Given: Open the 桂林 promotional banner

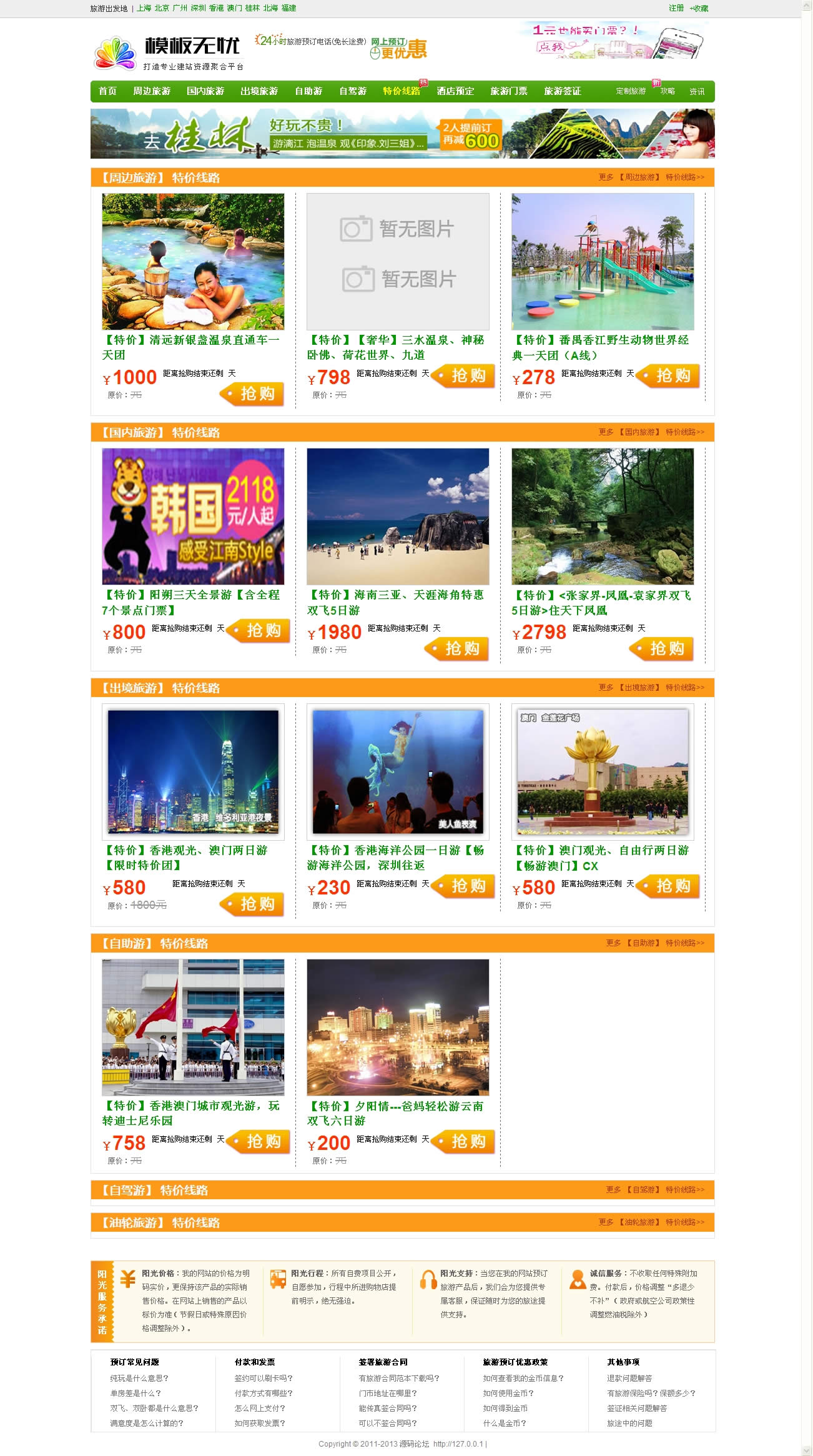Looking at the screenshot, I should pyautogui.click(x=402, y=134).
